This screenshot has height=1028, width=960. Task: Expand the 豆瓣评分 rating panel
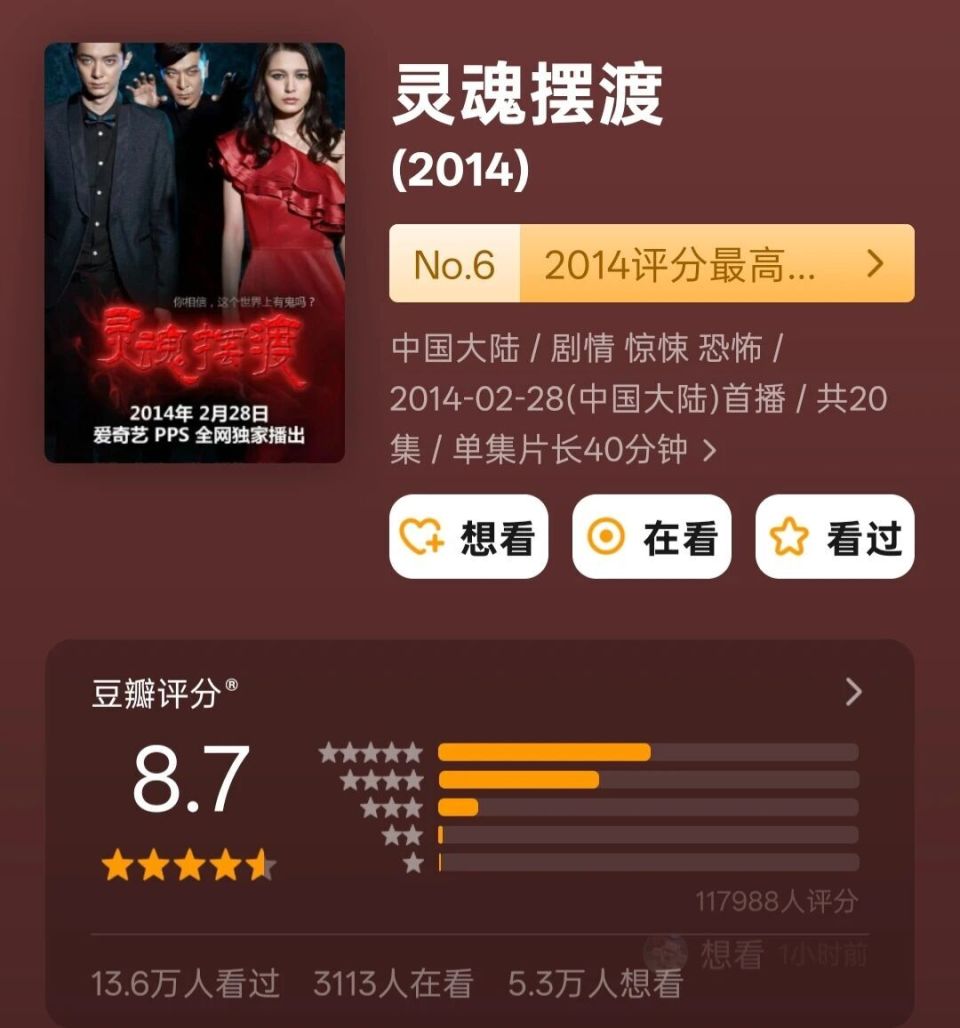851,691
